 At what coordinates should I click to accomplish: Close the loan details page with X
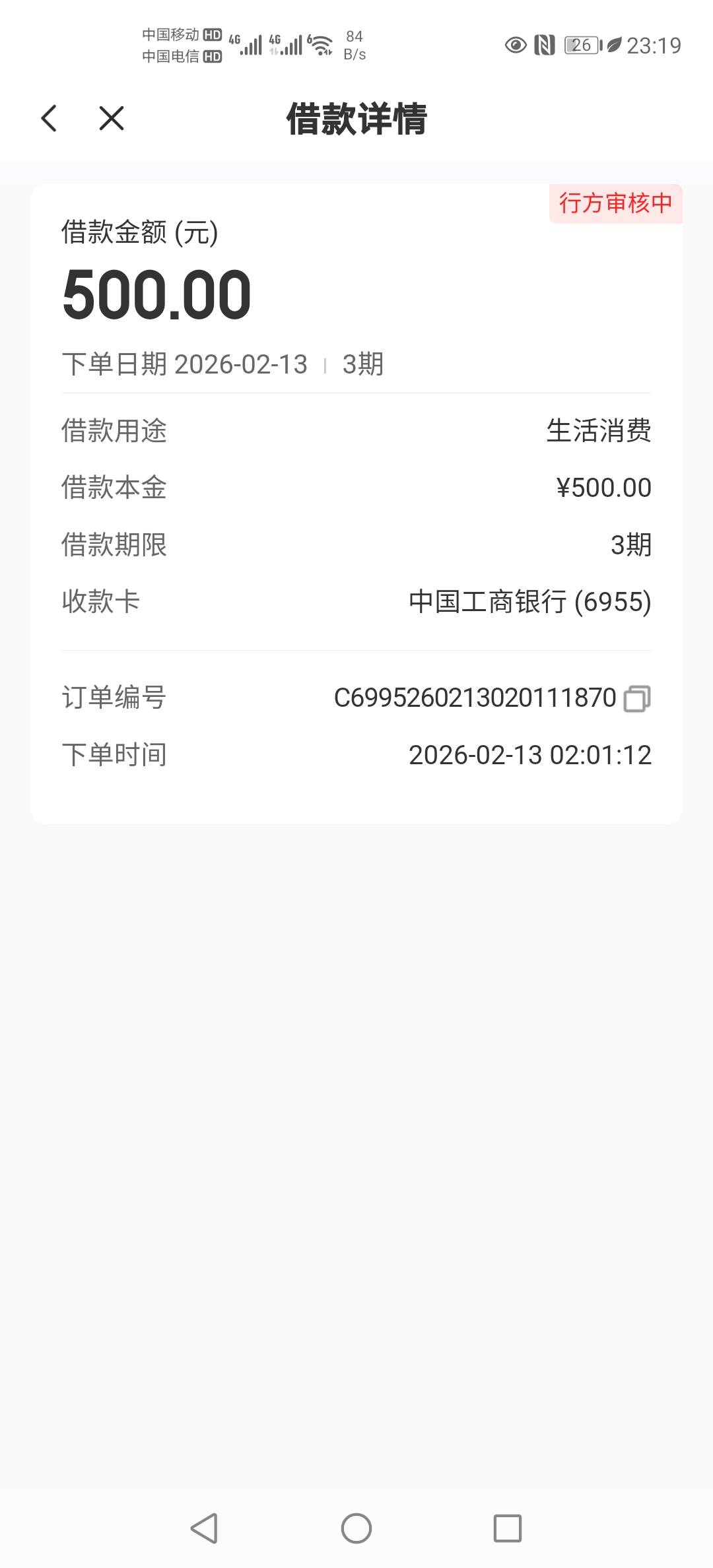point(112,119)
